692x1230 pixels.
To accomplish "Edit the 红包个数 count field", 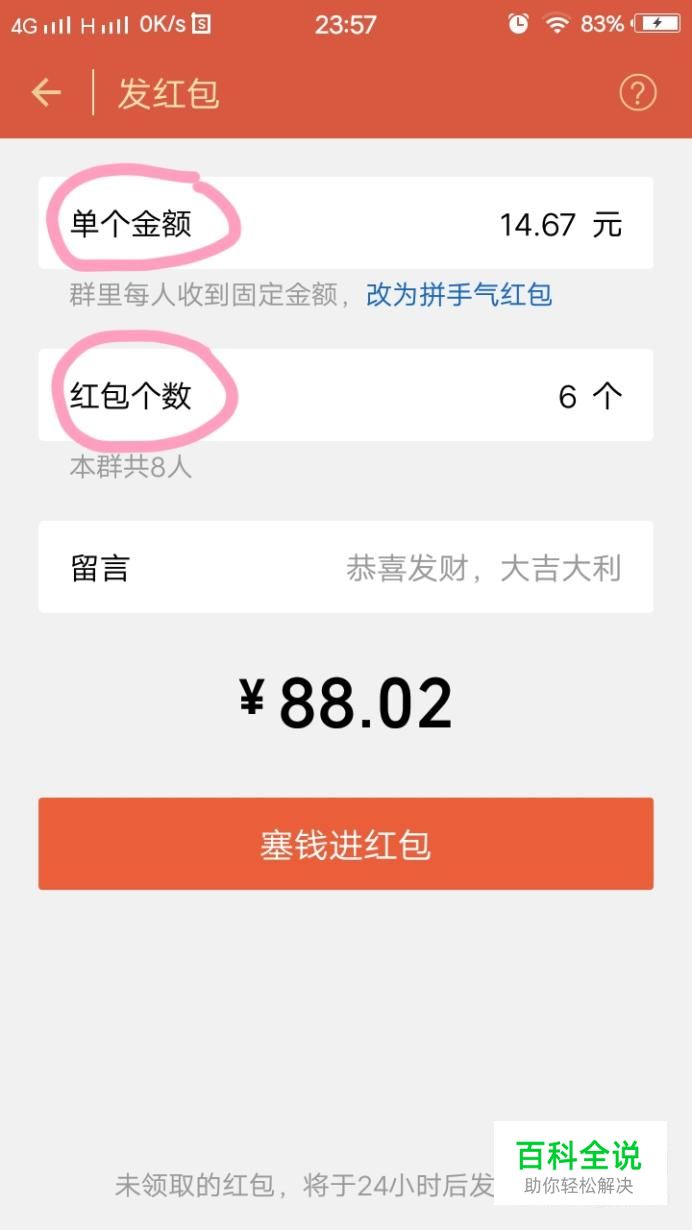I will pyautogui.click(x=346, y=395).
